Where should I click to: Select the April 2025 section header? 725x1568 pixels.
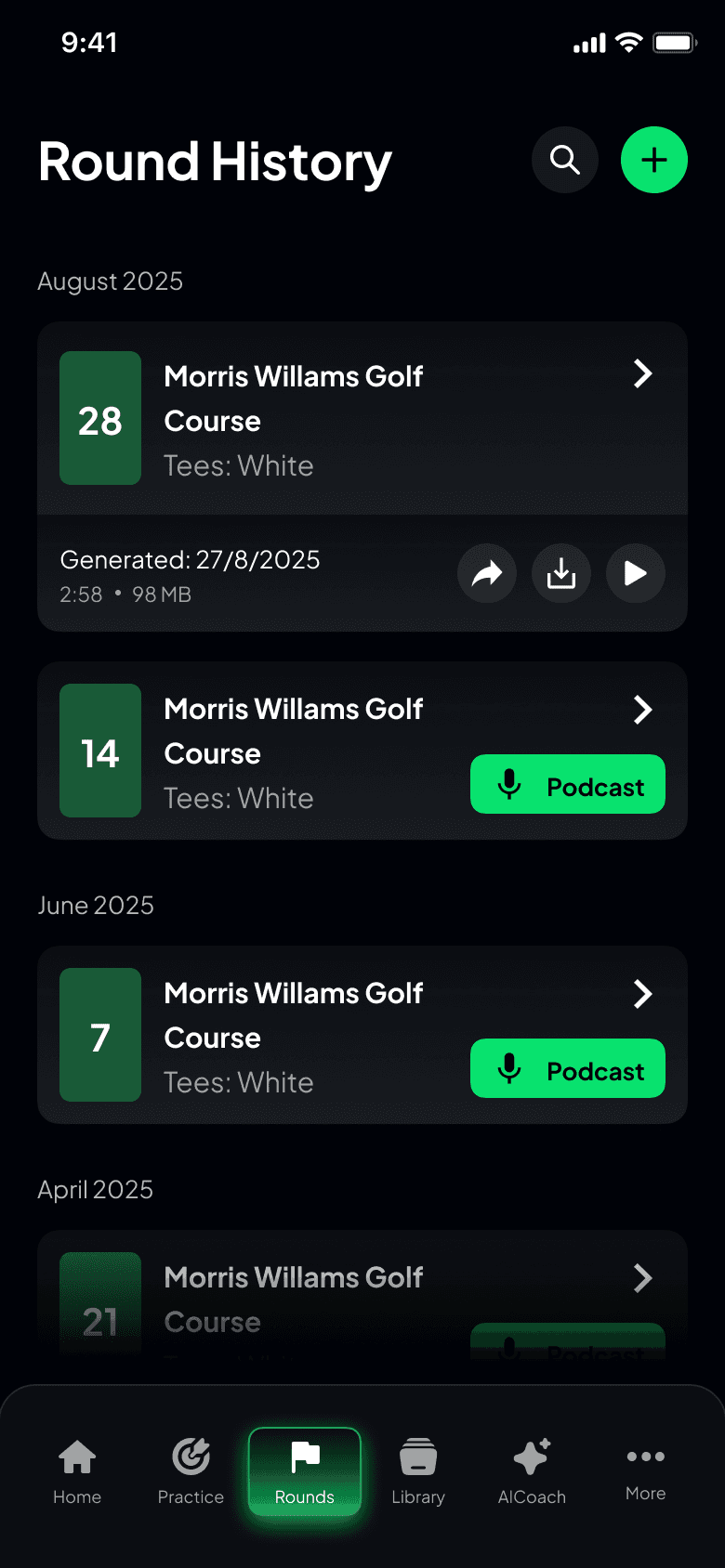click(x=95, y=1189)
